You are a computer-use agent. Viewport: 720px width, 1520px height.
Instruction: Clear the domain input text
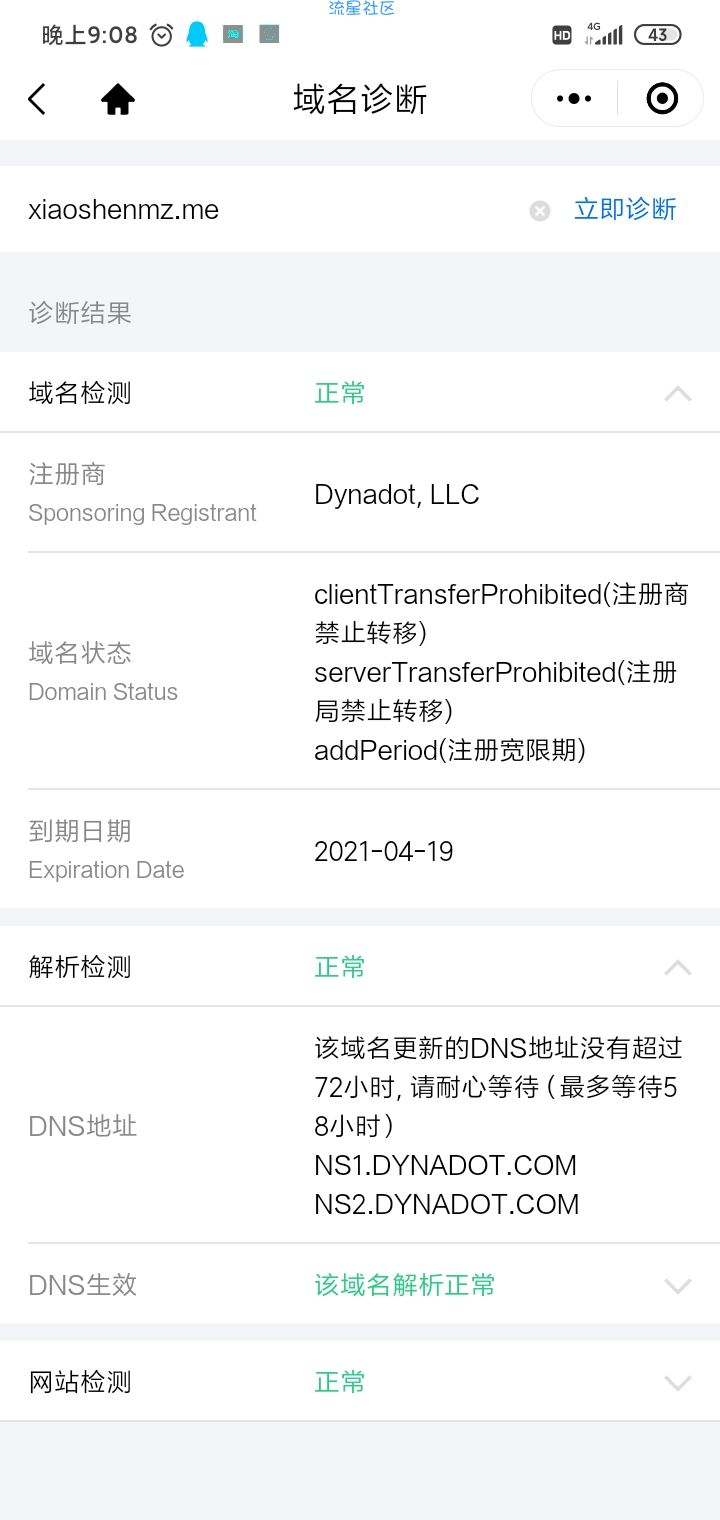point(540,211)
